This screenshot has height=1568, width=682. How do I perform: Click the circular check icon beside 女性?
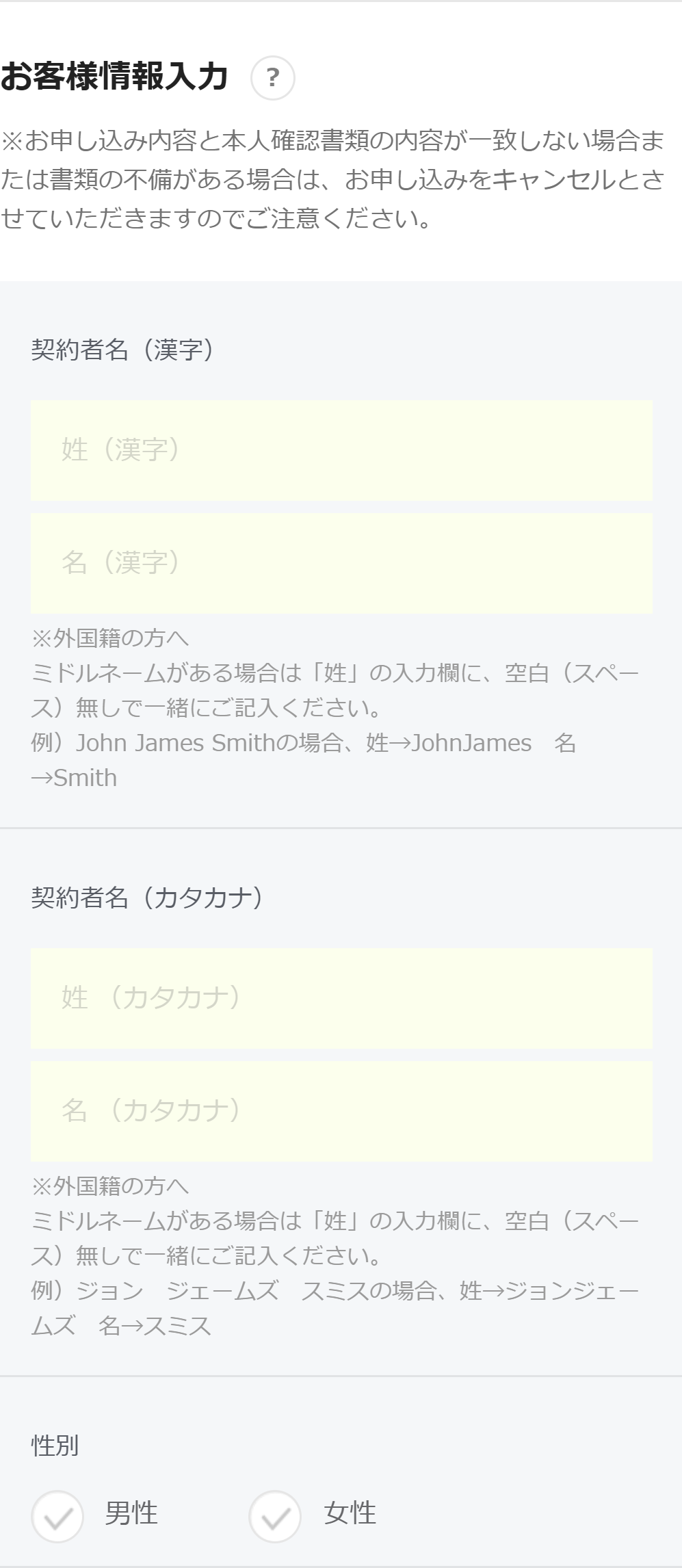[274, 1515]
